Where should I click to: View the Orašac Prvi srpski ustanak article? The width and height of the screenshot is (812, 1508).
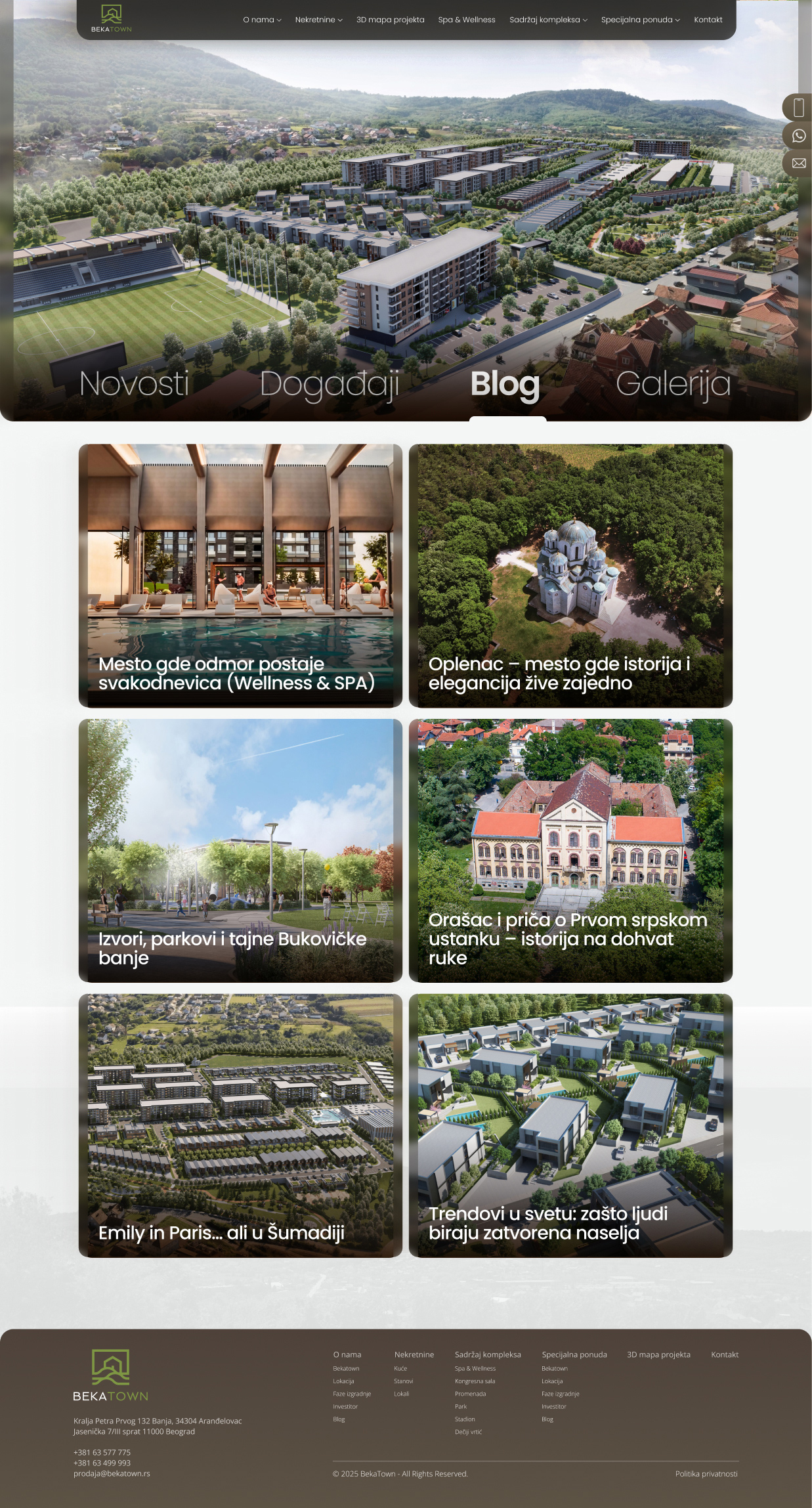click(x=570, y=850)
